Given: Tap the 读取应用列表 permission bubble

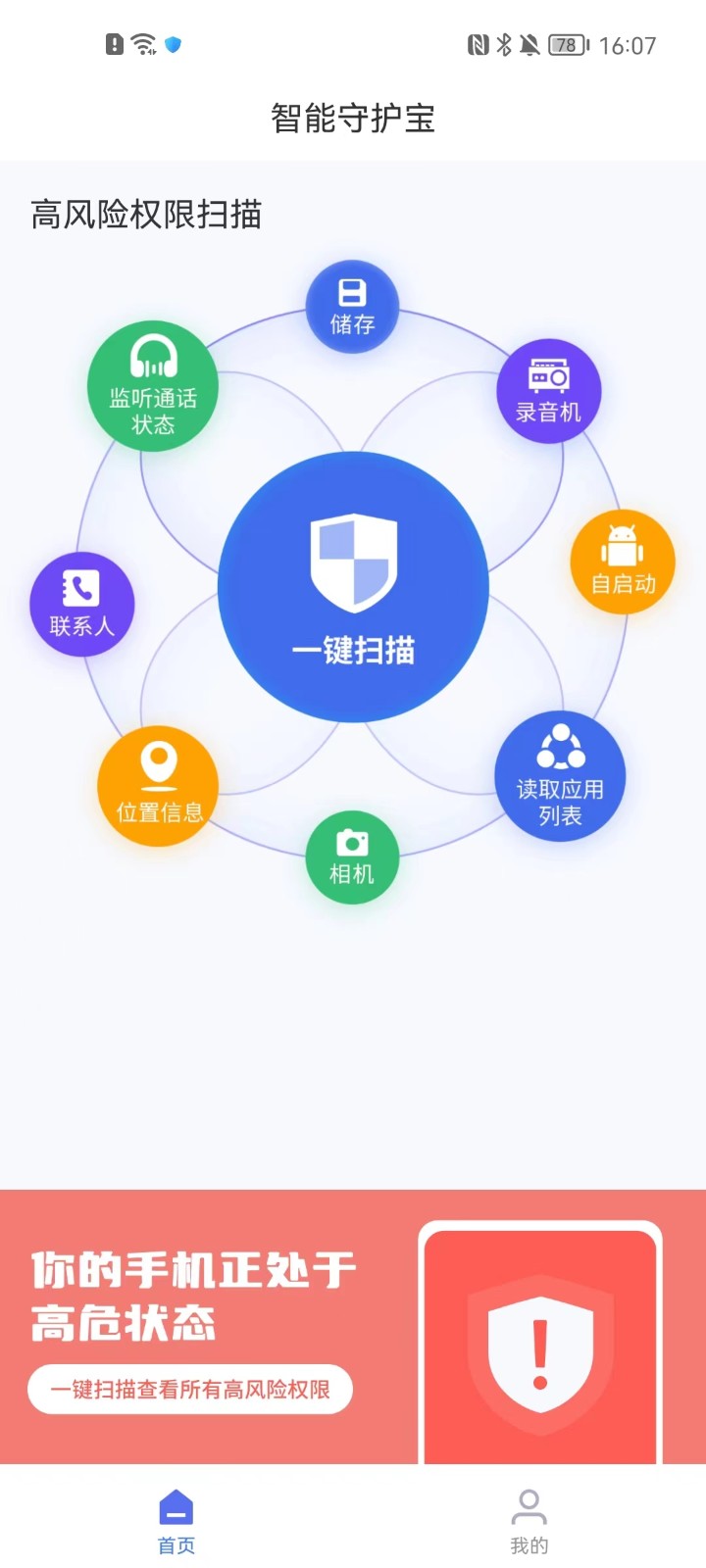Looking at the screenshot, I should (x=560, y=776).
